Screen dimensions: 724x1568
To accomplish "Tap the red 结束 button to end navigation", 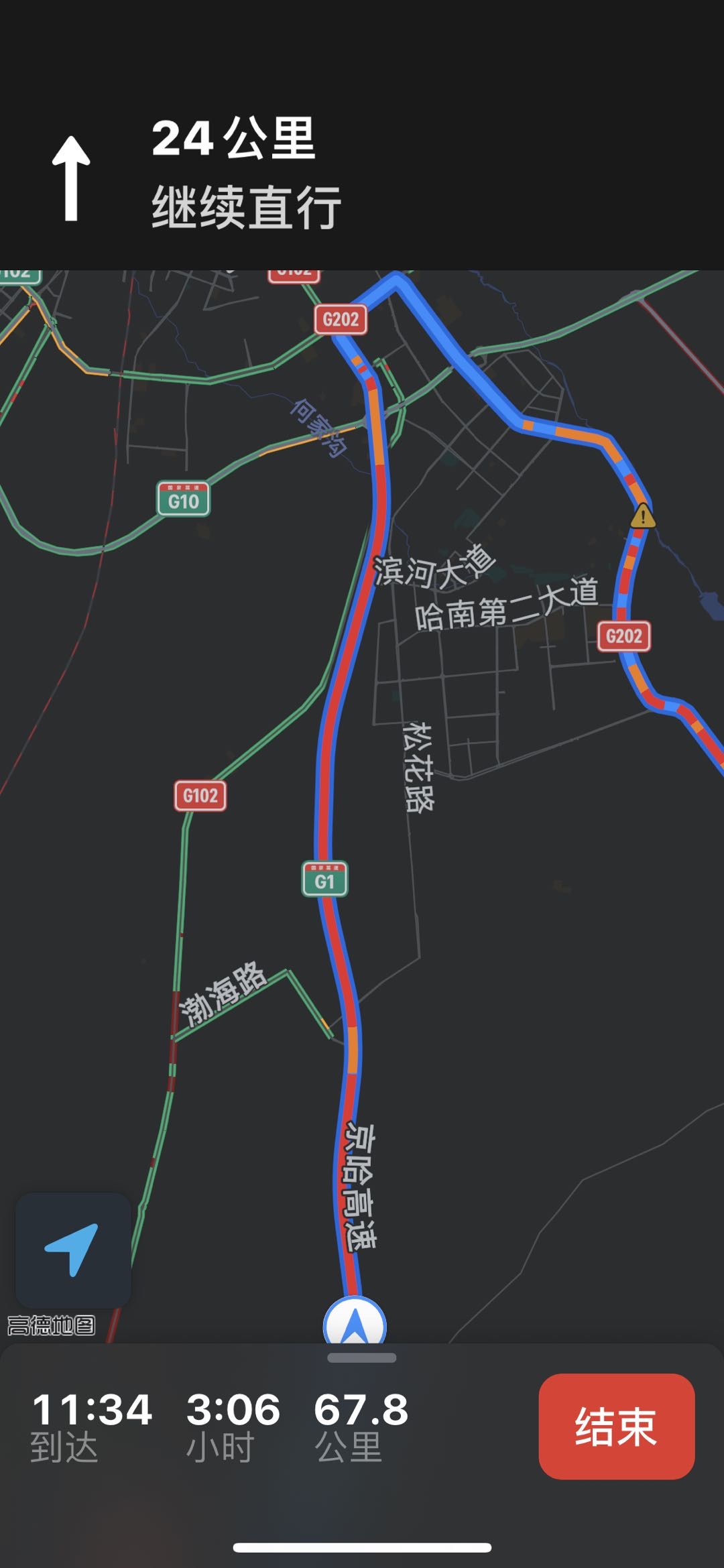I will [x=616, y=1426].
